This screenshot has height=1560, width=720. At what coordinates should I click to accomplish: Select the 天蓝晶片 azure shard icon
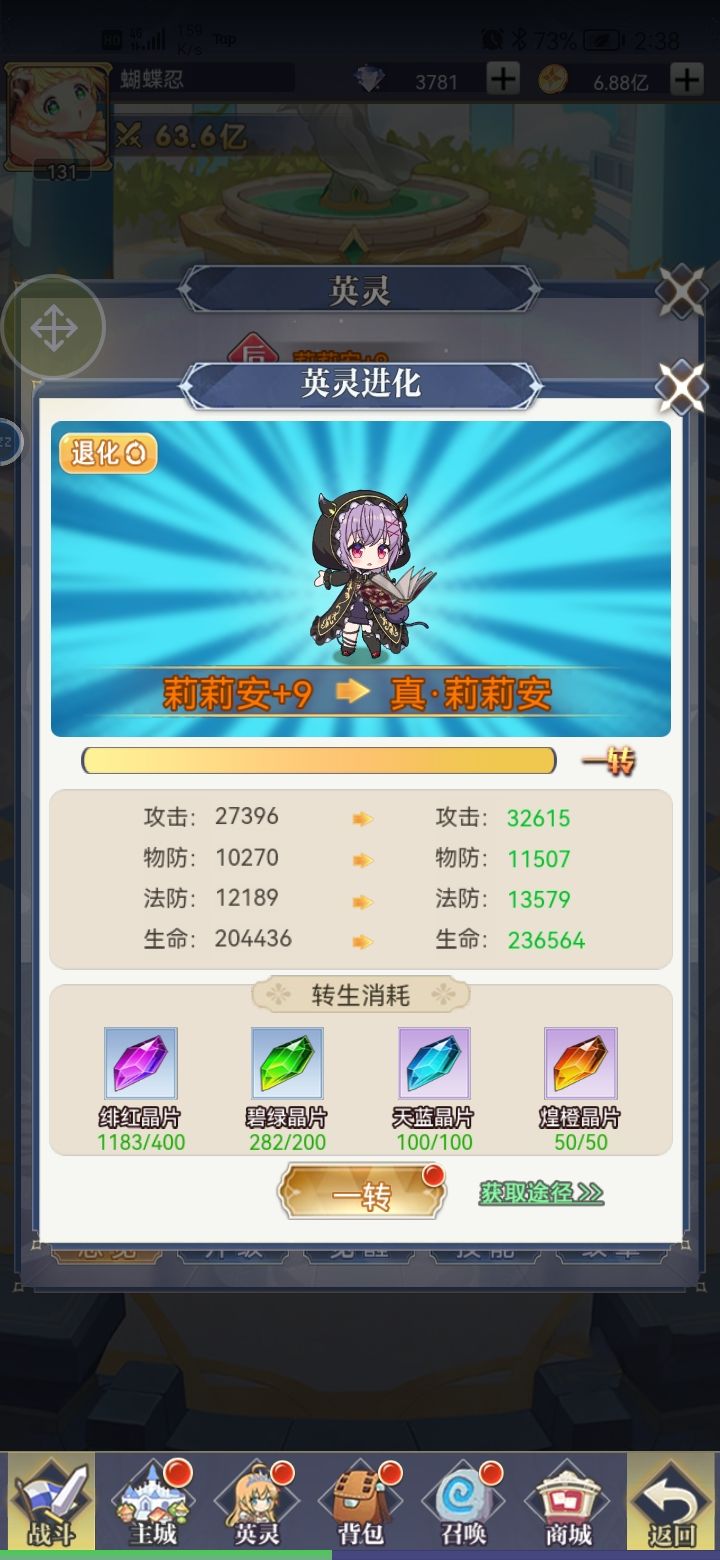pos(433,1062)
